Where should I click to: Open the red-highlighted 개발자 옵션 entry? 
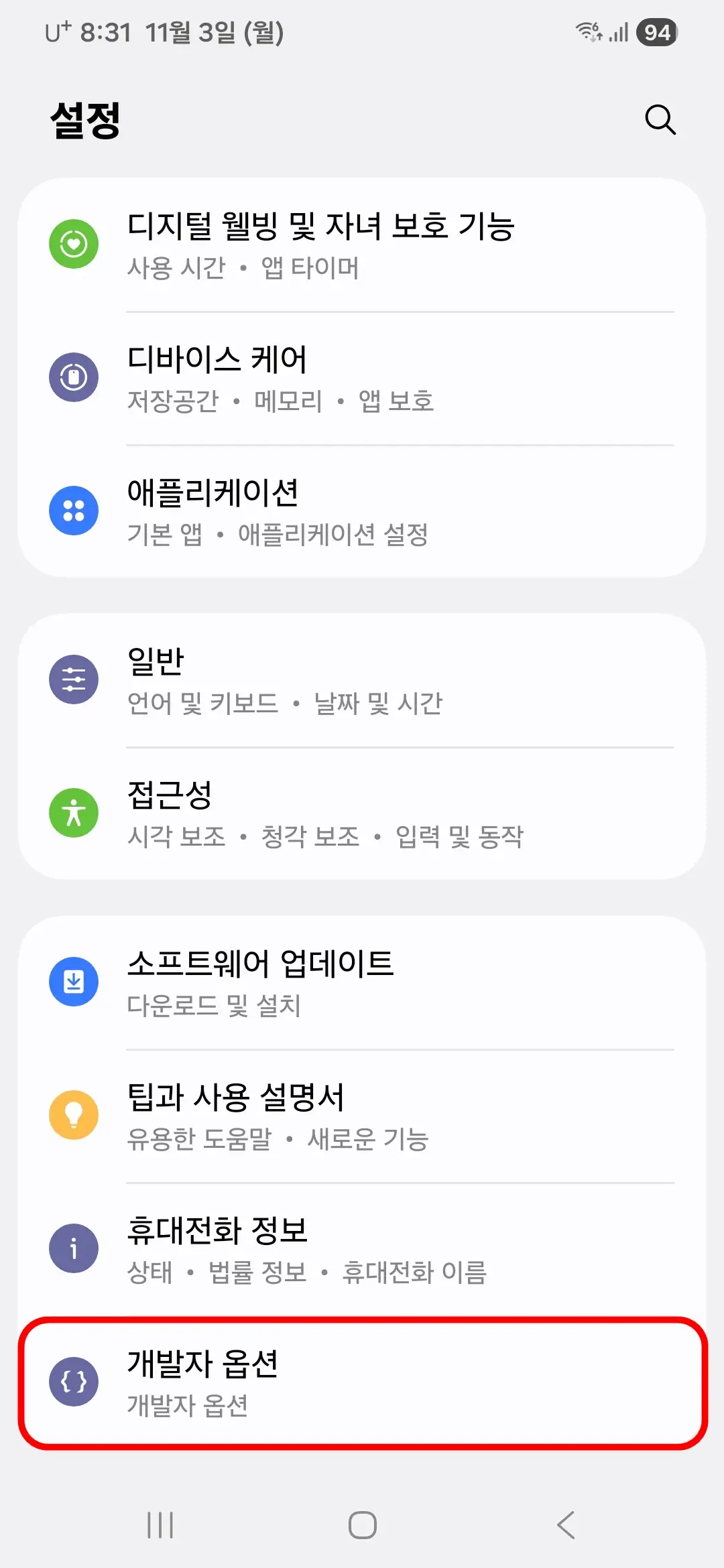click(362, 1382)
